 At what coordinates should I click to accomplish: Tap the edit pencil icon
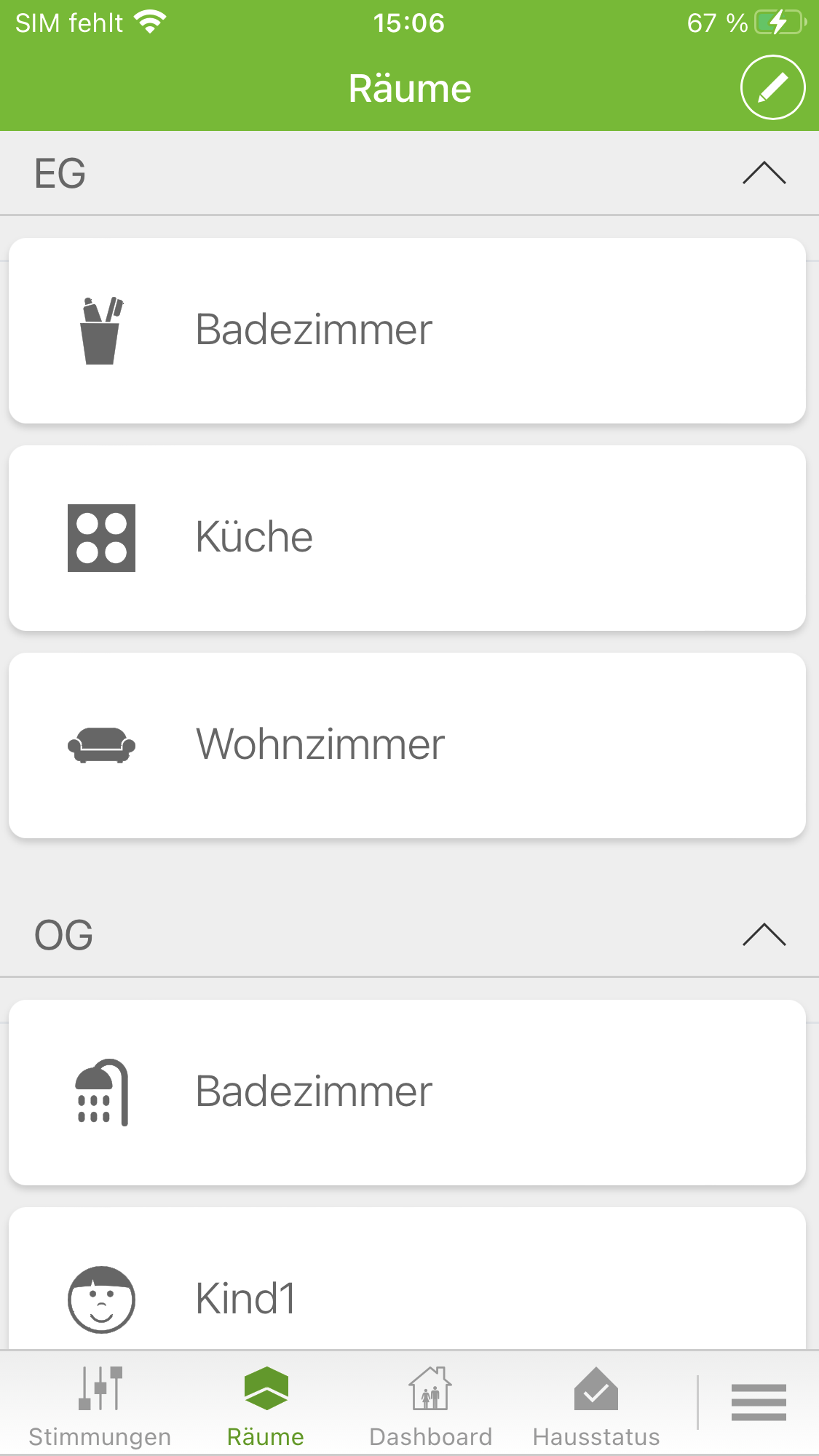pyautogui.click(x=772, y=87)
